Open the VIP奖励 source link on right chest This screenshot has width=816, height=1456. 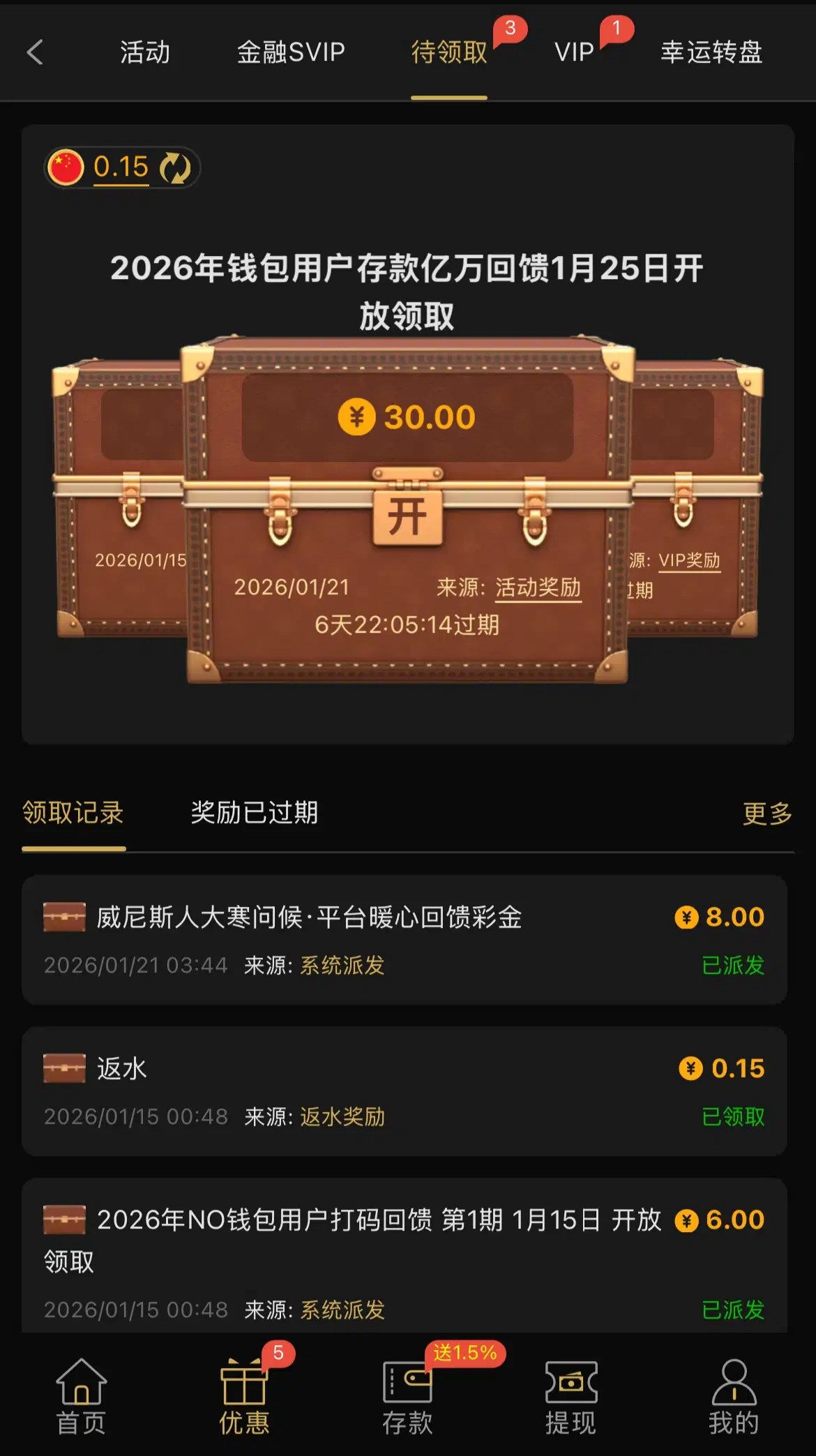pos(688,560)
